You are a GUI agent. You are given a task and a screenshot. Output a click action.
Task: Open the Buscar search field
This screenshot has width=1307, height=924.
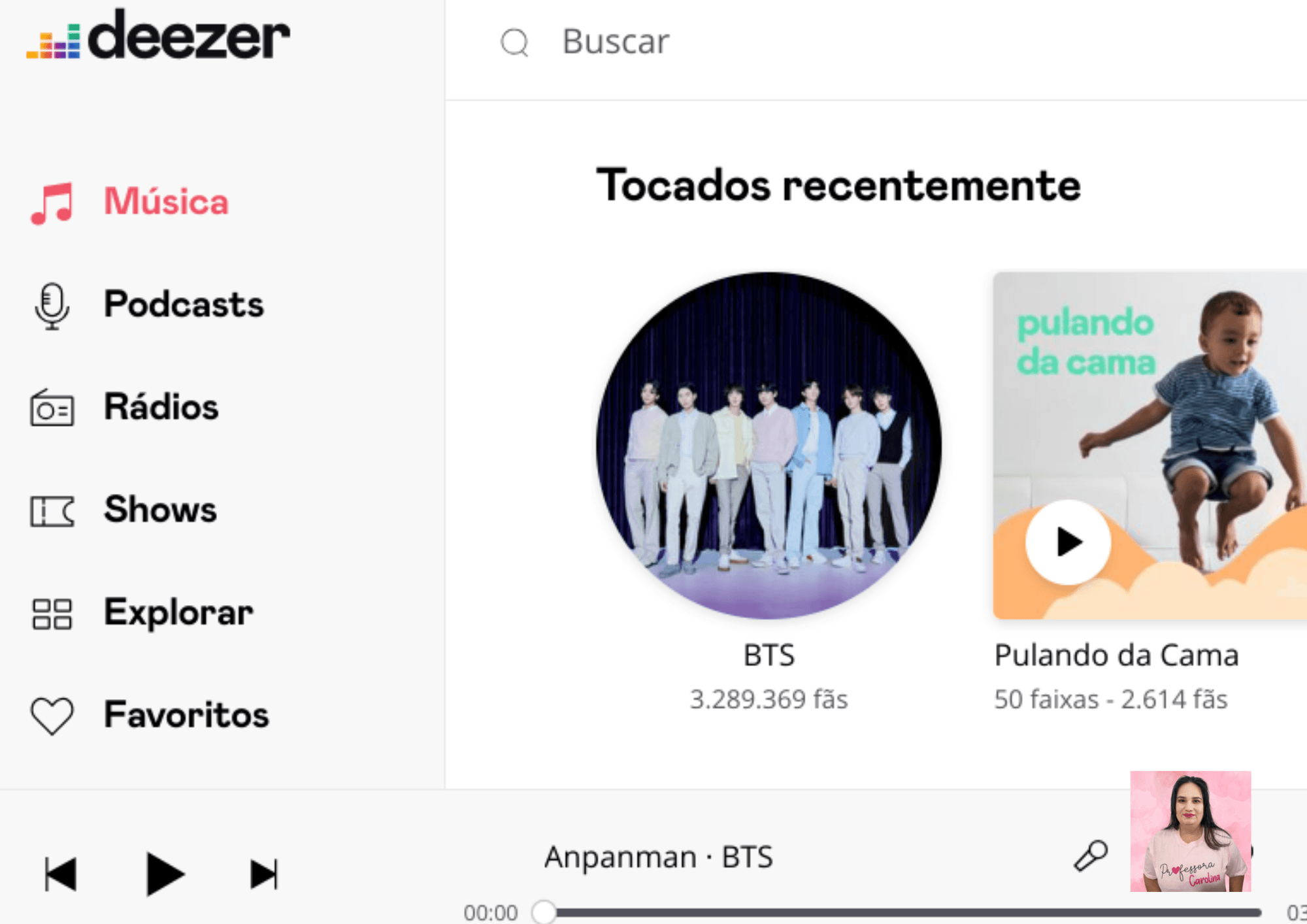616,42
